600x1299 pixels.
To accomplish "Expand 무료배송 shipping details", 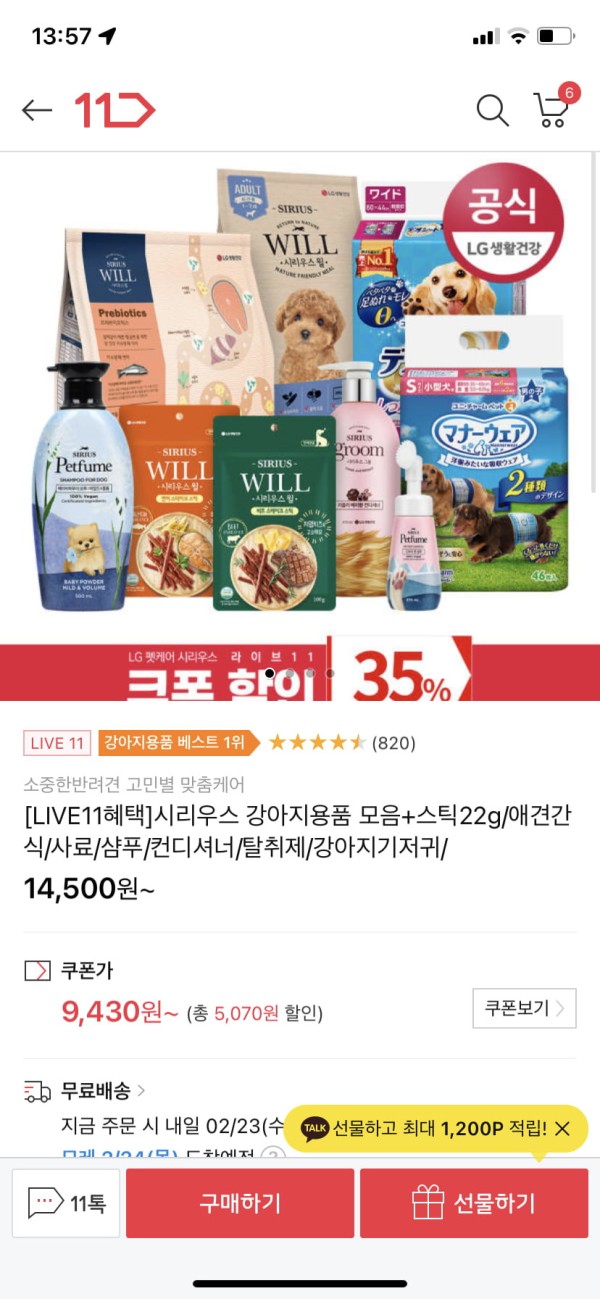I will pyautogui.click(x=104, y=1090).
